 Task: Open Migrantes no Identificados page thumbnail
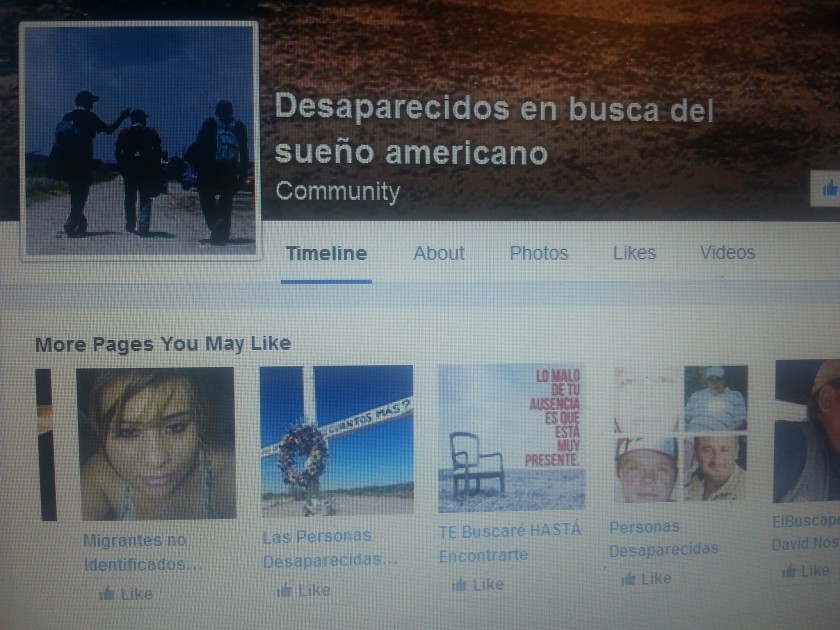click(156, 443)
